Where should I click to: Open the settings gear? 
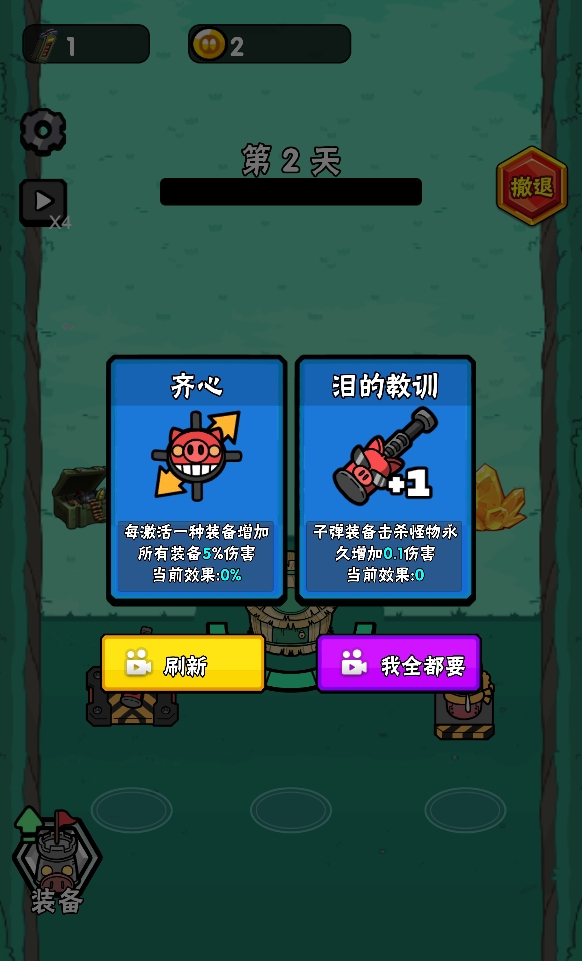click(x=43, y=131)
